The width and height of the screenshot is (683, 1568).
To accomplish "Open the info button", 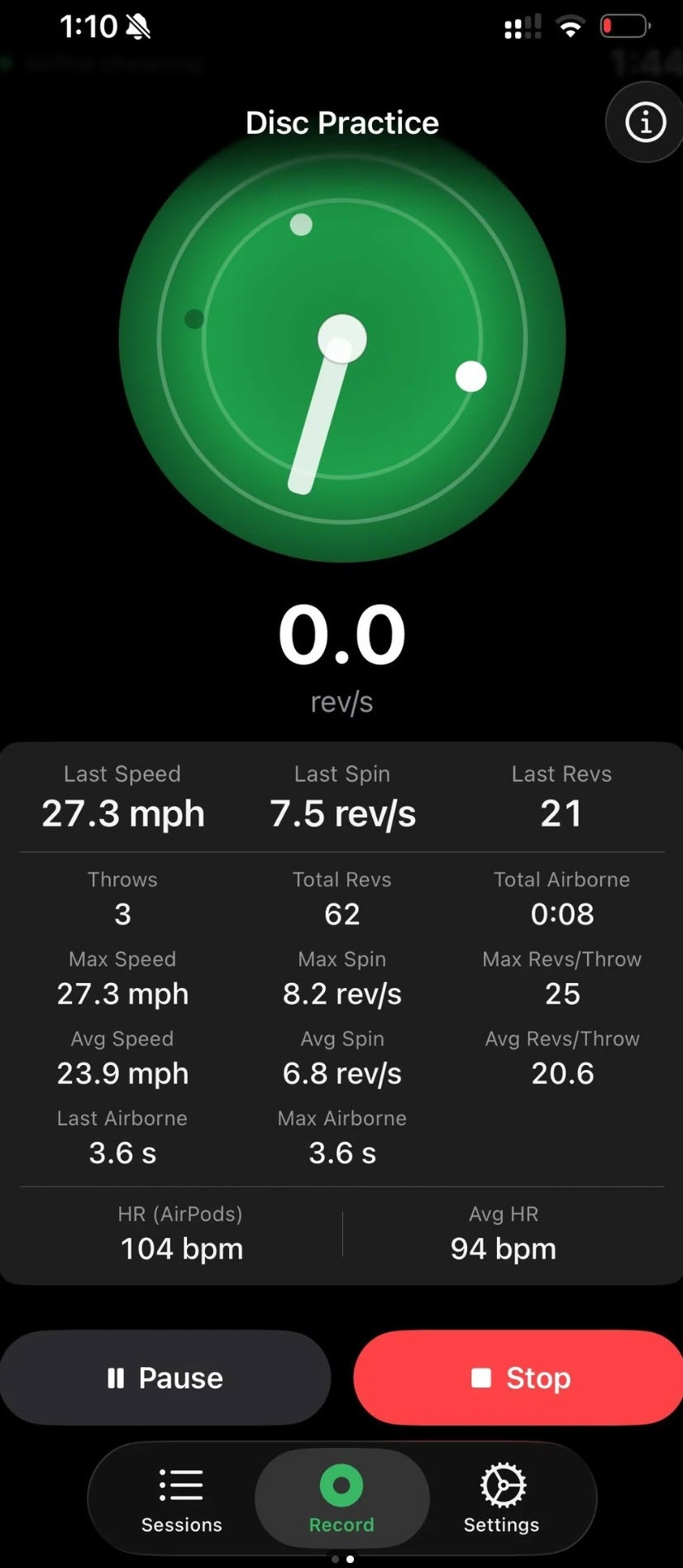I will click(x=645, y=122).
